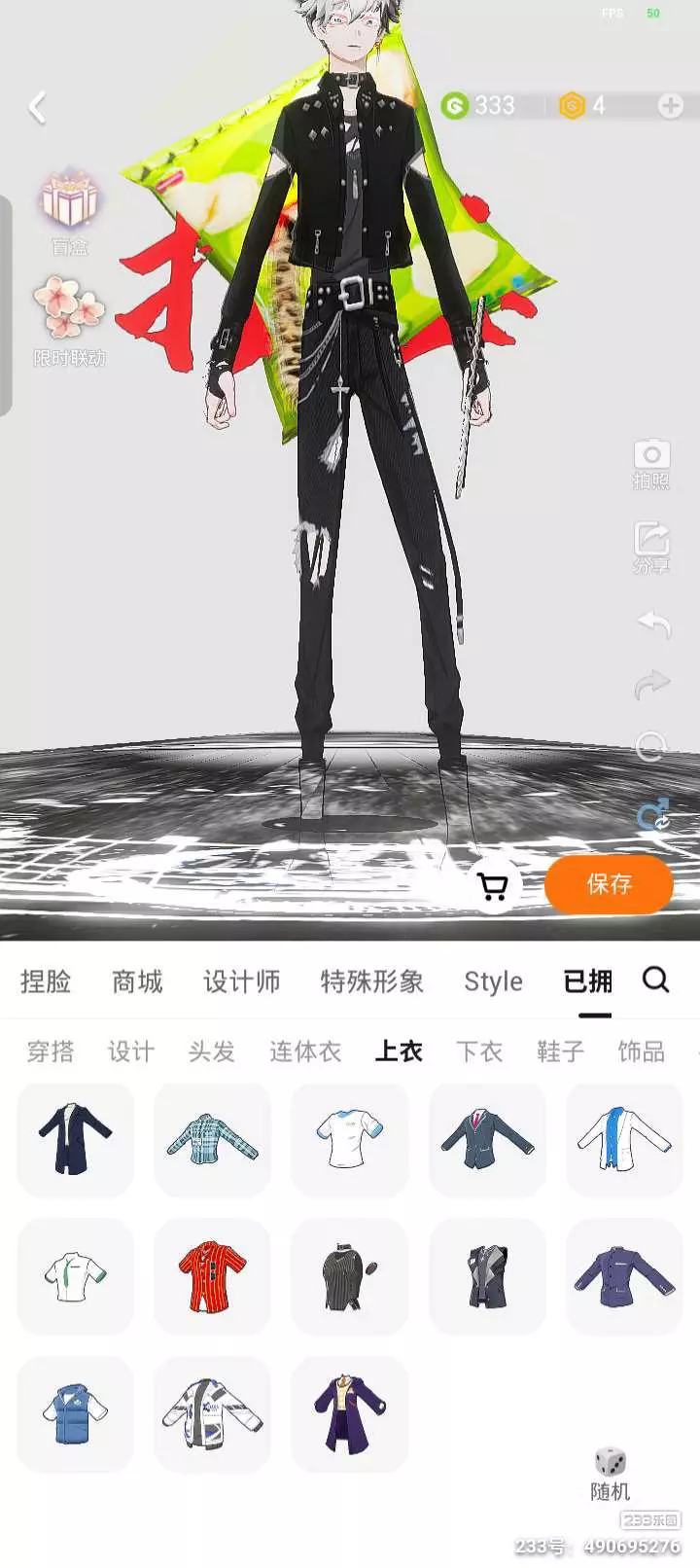Select the 头发 category
The height and width of the screenshot is (1568, 700).
click(212, 1051)
